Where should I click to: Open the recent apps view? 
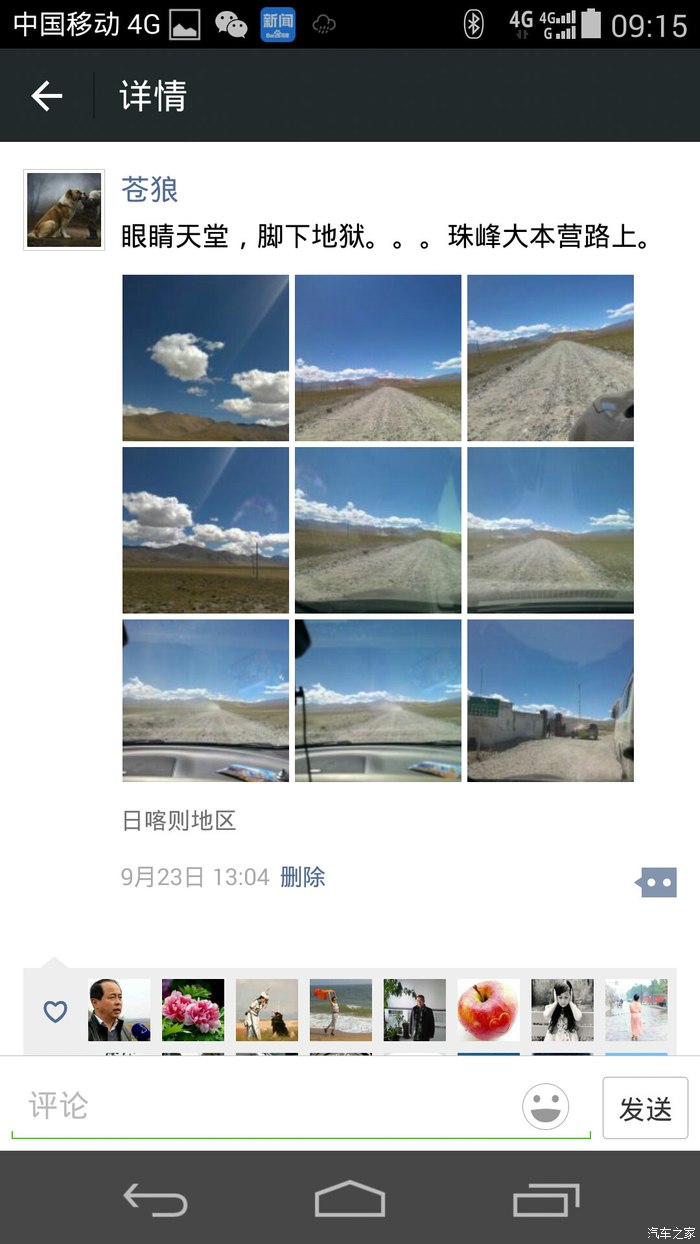click(546, 1198)
